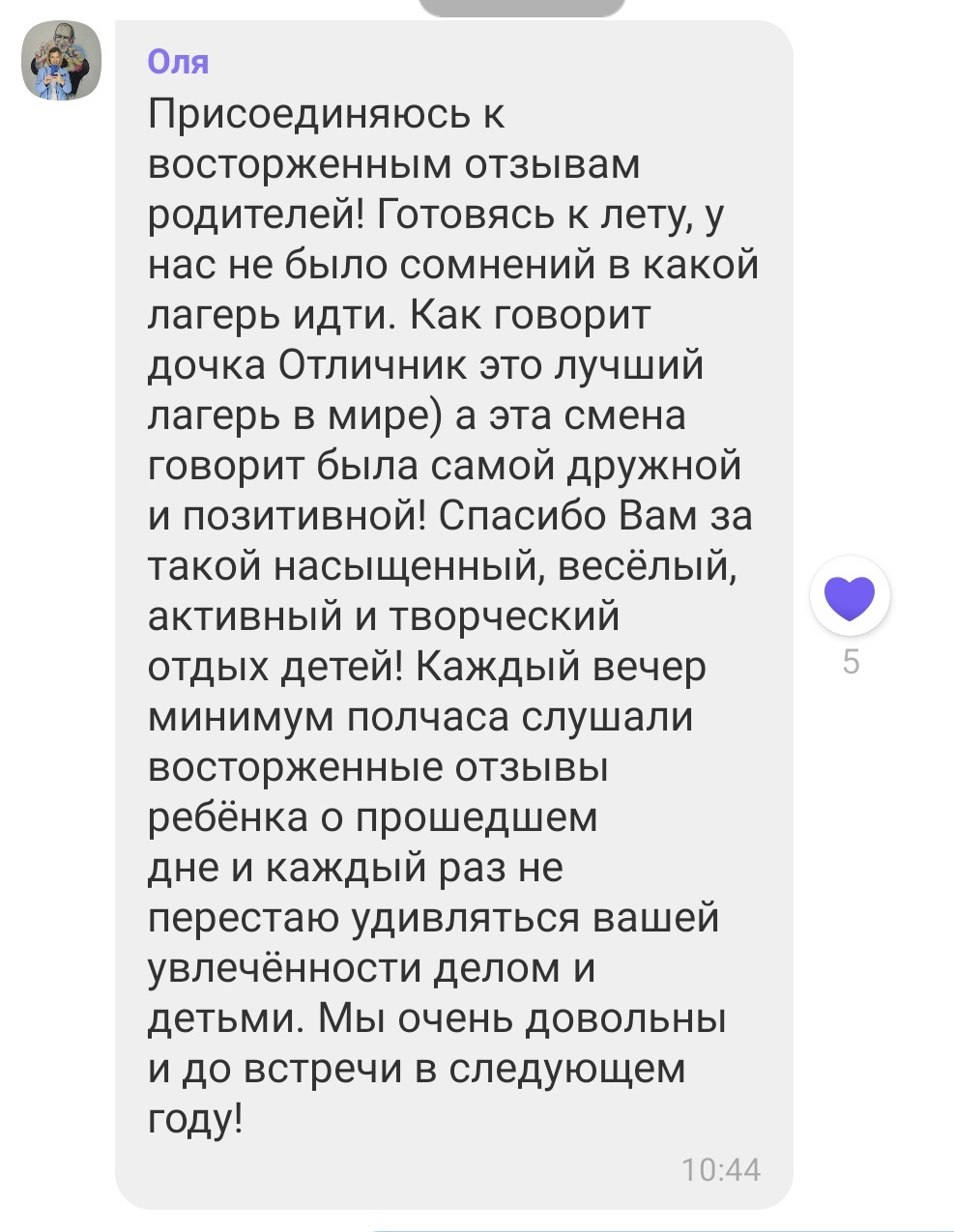Like Оля's message with the heart

click(x=849, y=596)
